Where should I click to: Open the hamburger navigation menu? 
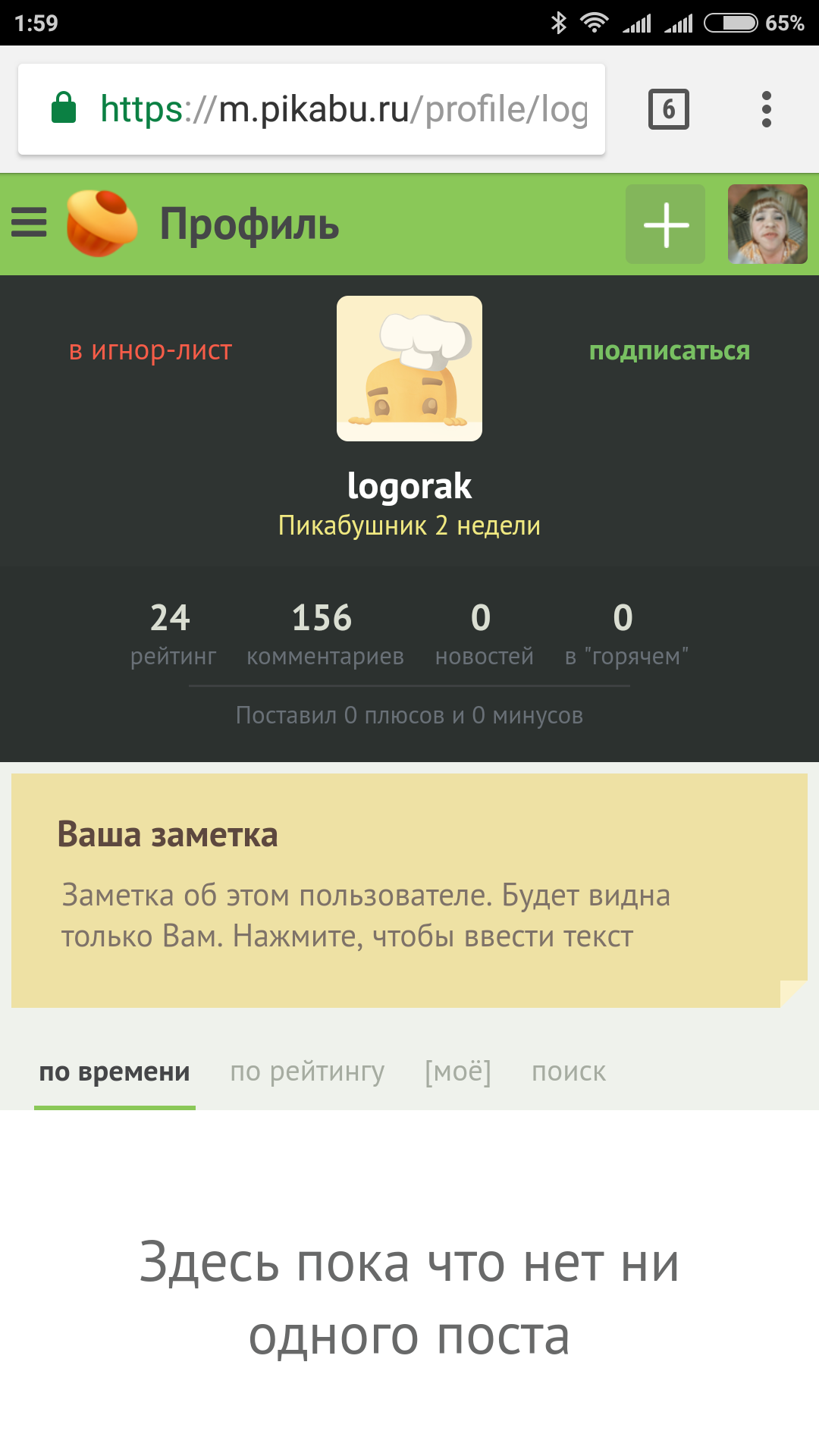coord(29,223)
